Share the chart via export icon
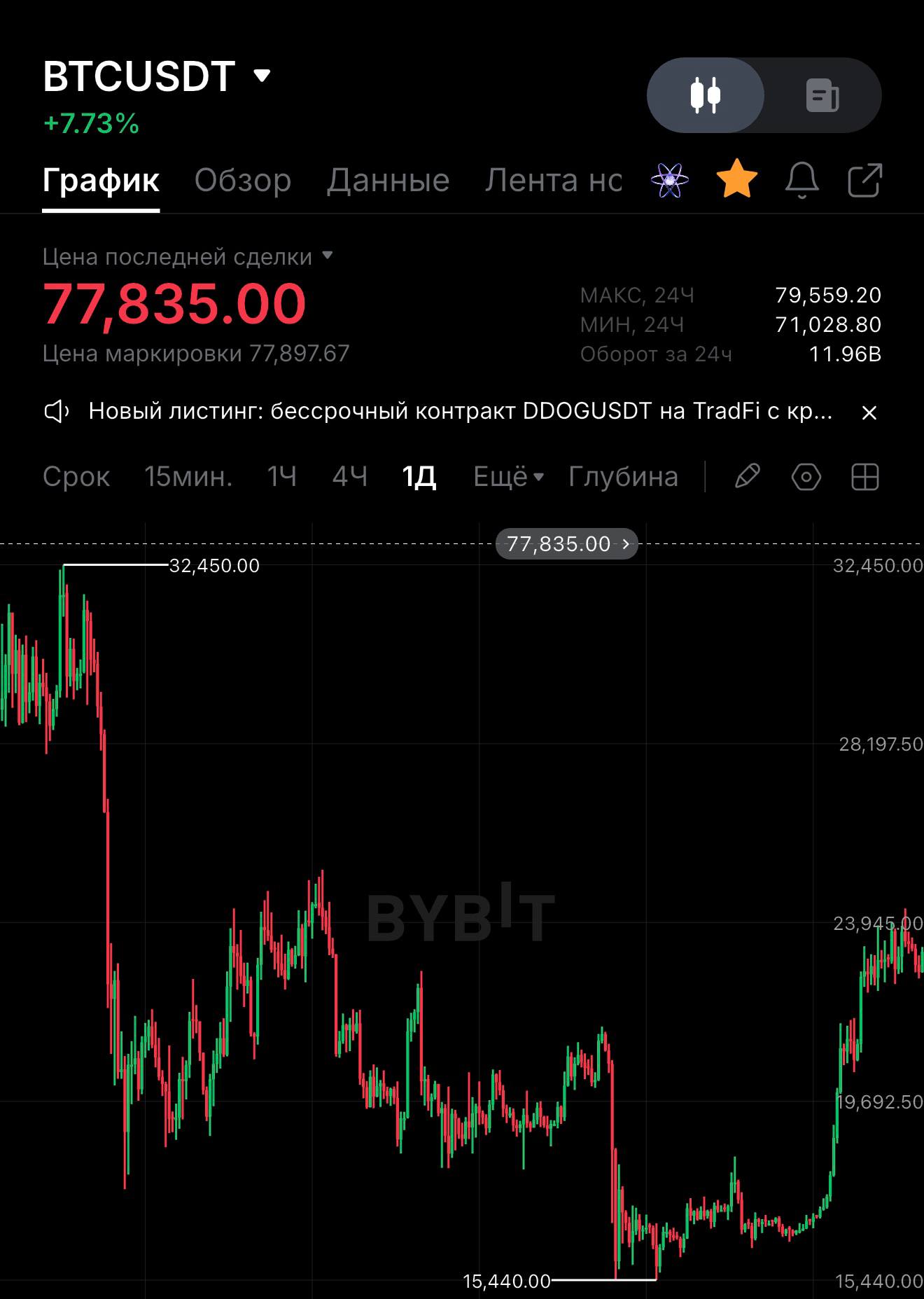The image size is (924, 1299). [865, 180]
